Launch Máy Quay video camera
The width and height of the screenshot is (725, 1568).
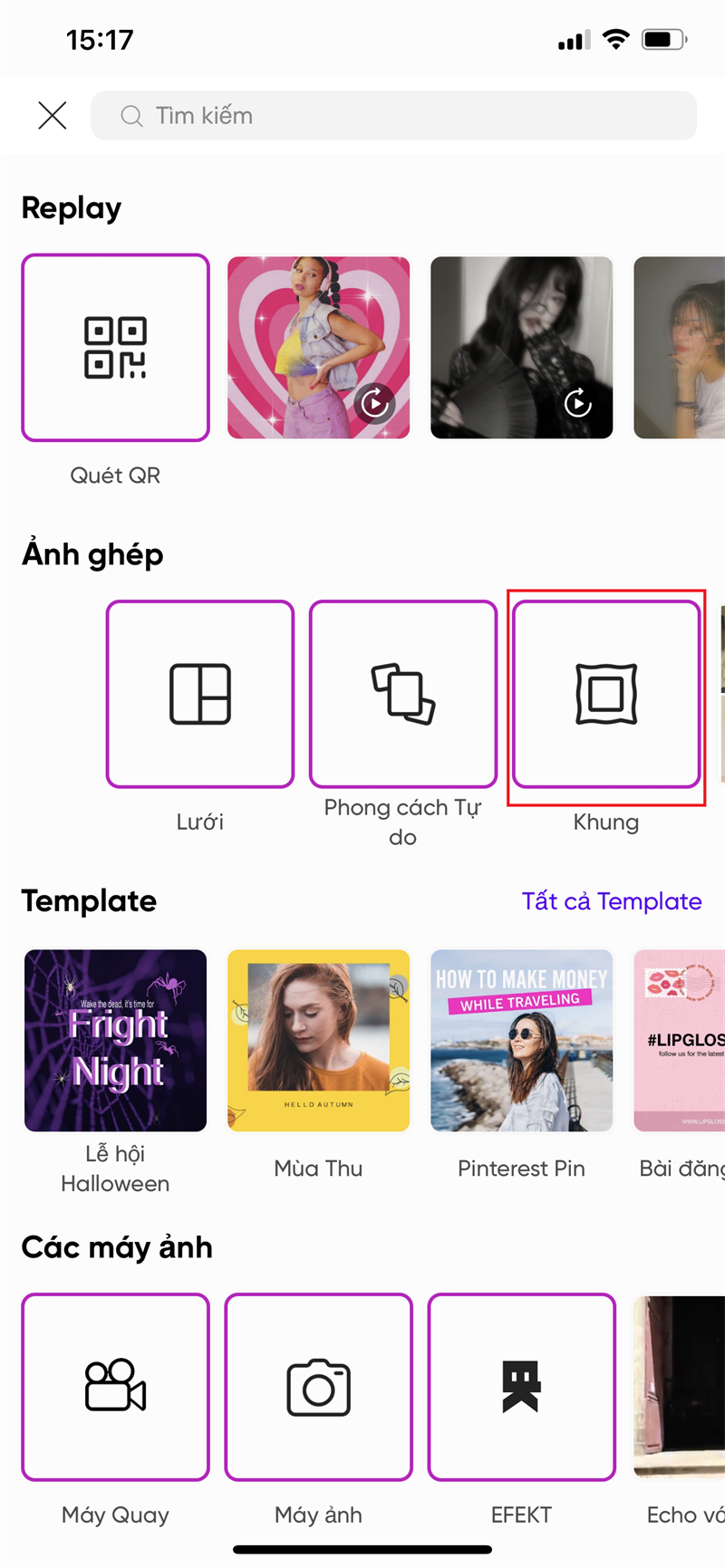(116, 1387)
